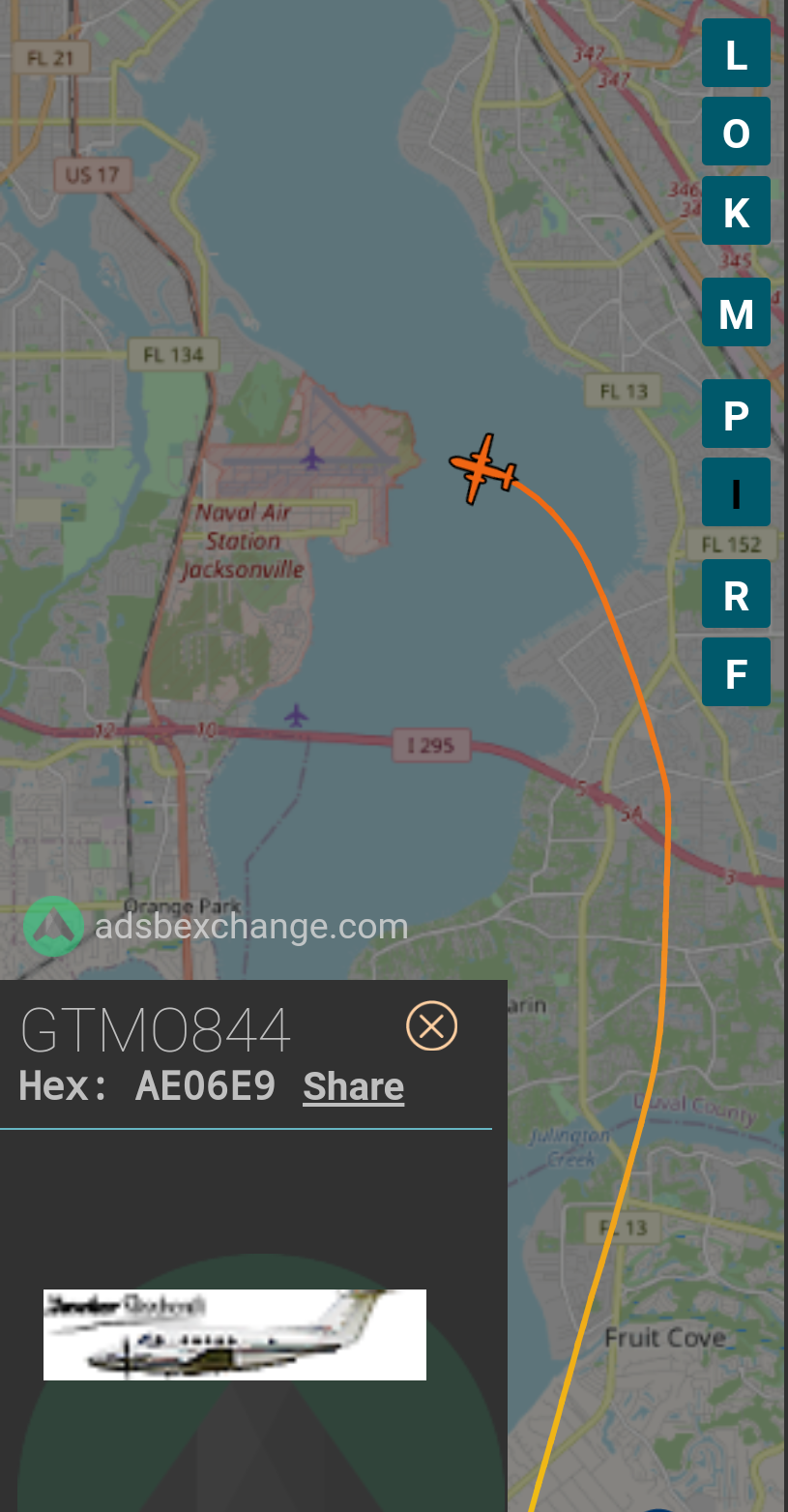Screen dimensions: 788x1512
Task: Tap the M map button
Action: pos(736,312)
